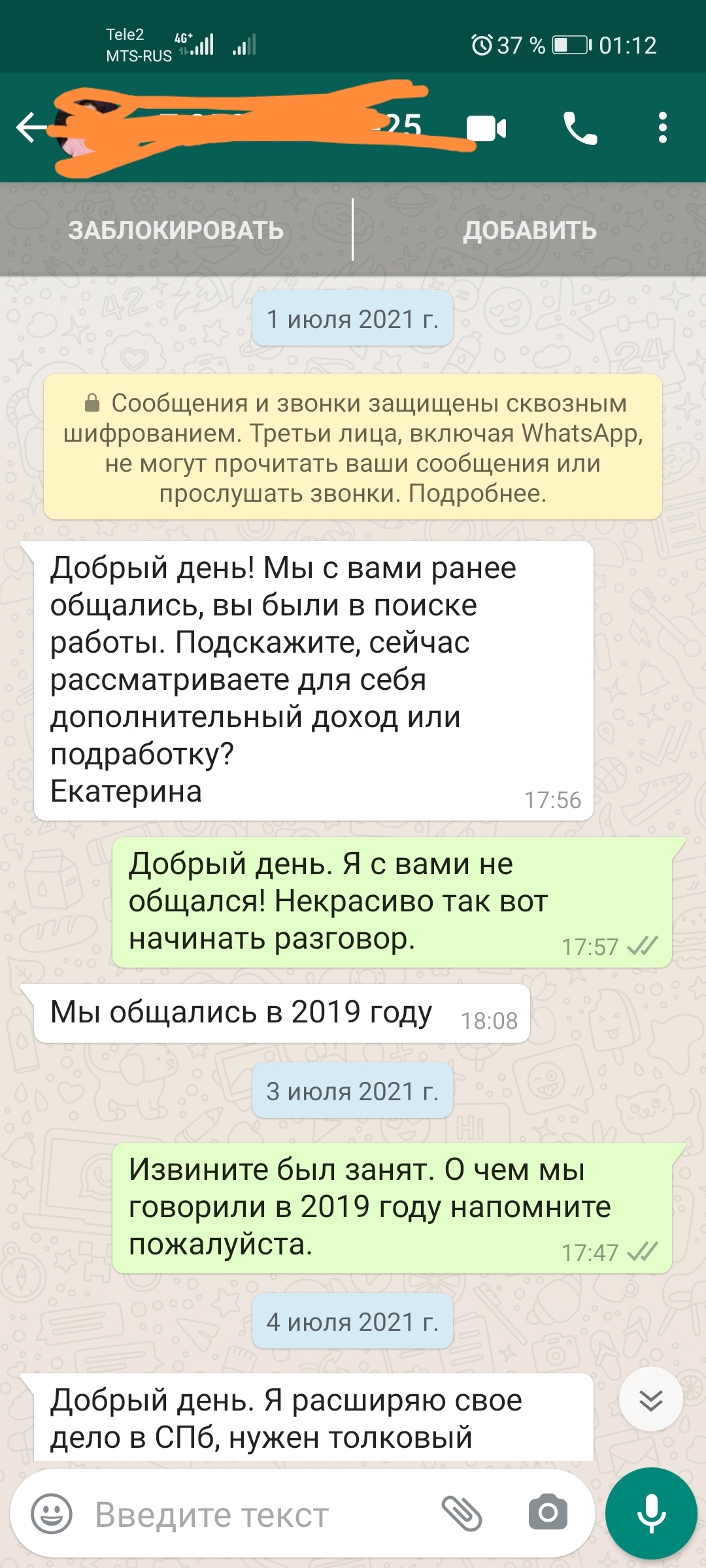Open the emoji picker
Screen dimensions: 706x1568
tap(52, 1514)
